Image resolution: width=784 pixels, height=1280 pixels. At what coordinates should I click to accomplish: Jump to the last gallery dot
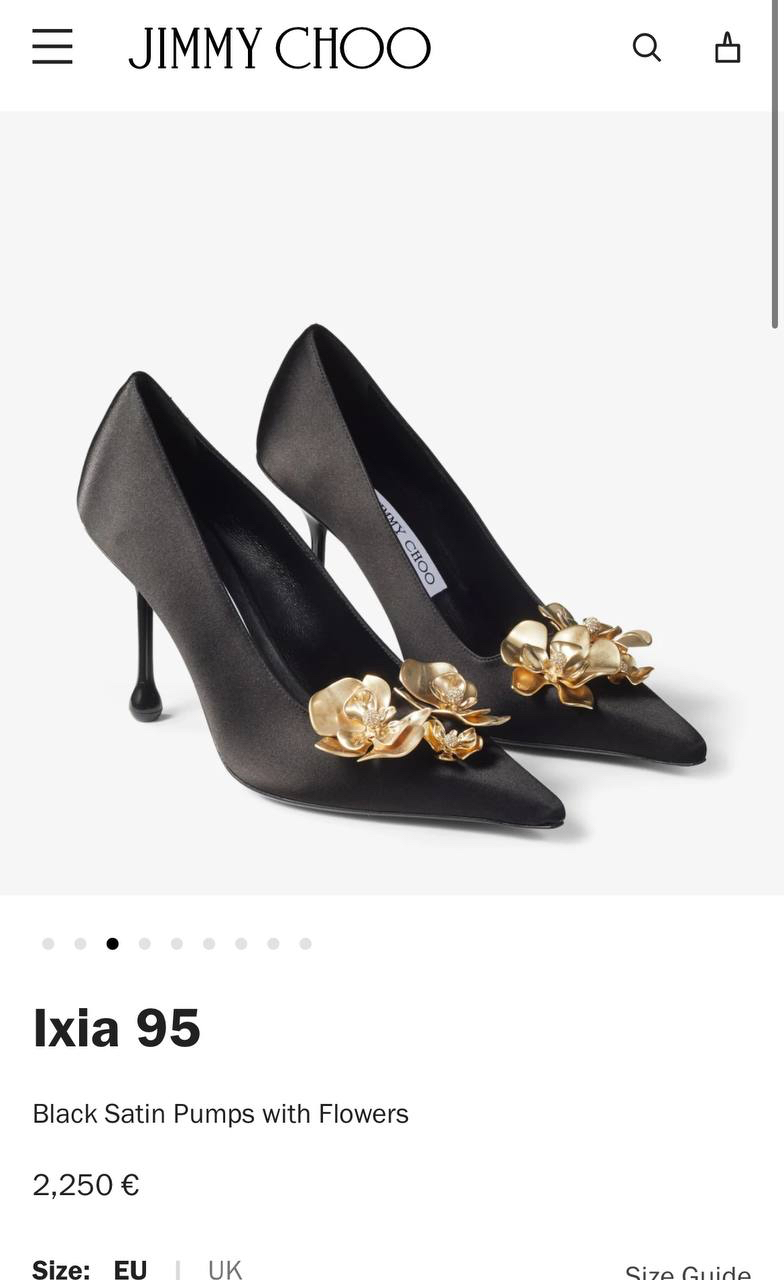(305, 943)
